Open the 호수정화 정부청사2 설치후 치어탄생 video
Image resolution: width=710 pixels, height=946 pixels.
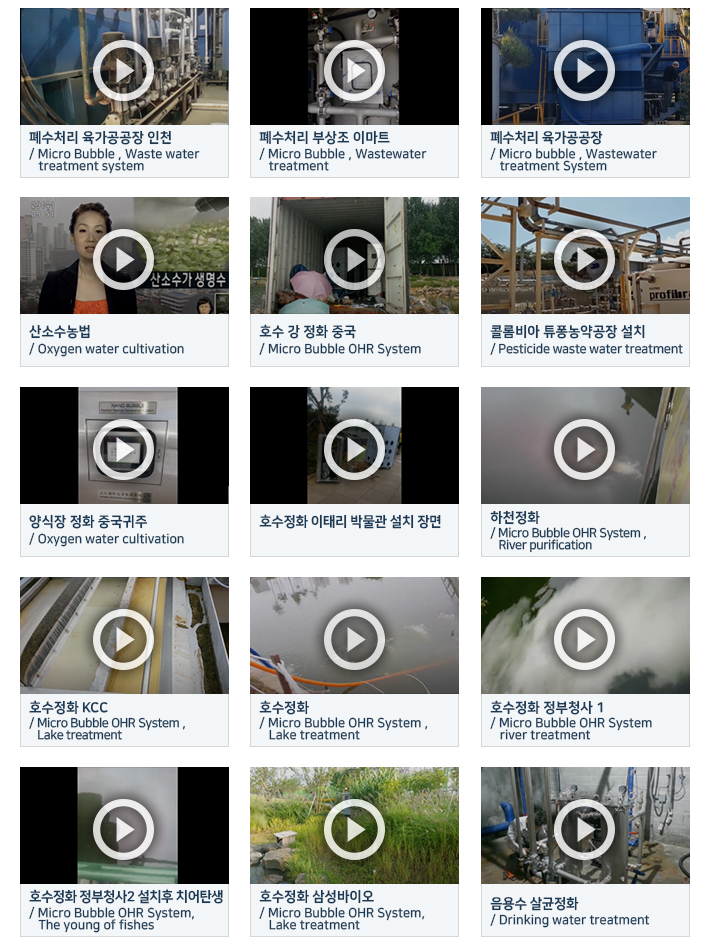[124, 829]
